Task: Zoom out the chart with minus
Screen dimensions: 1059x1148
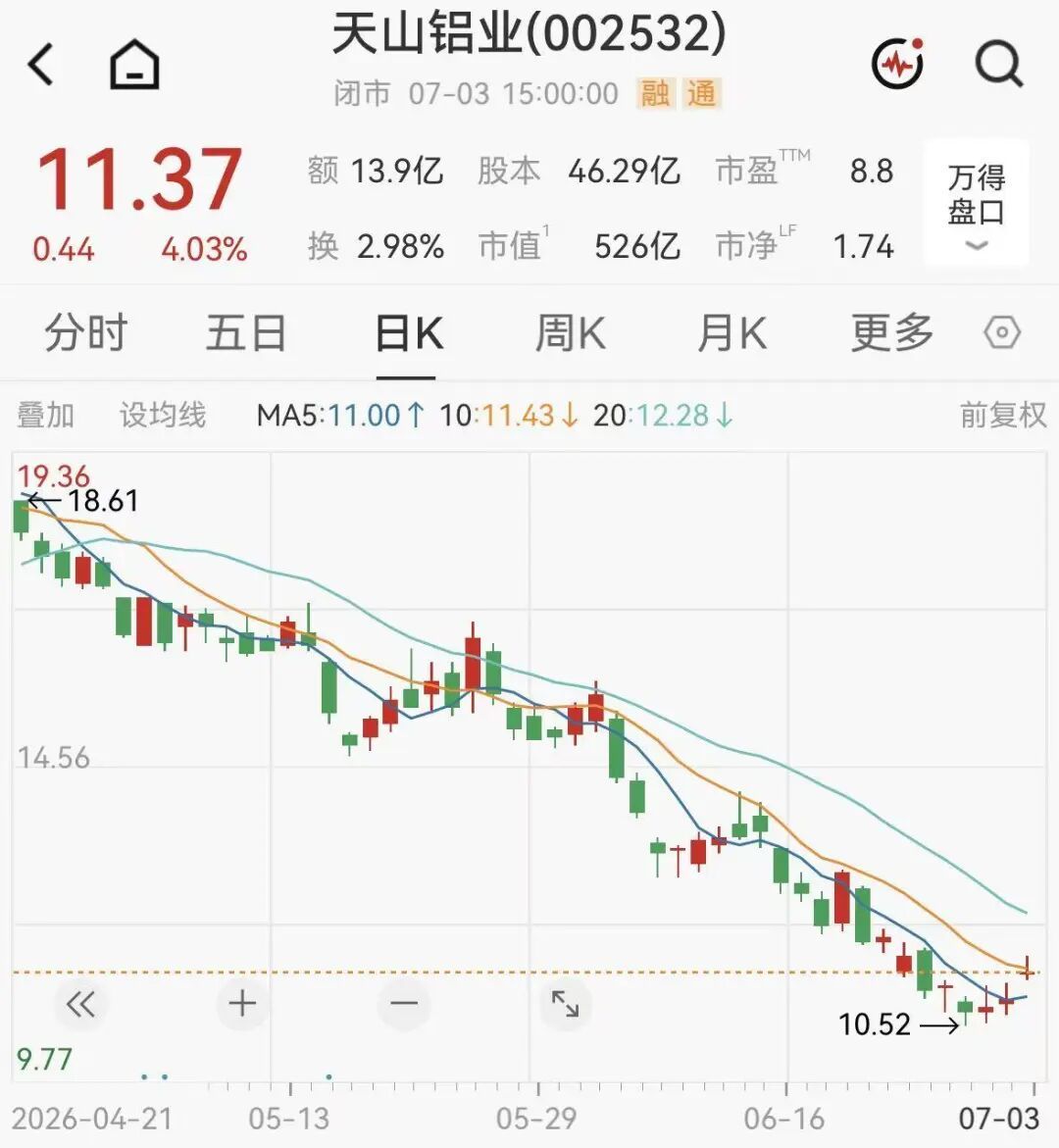Action: pos(404,1003)
